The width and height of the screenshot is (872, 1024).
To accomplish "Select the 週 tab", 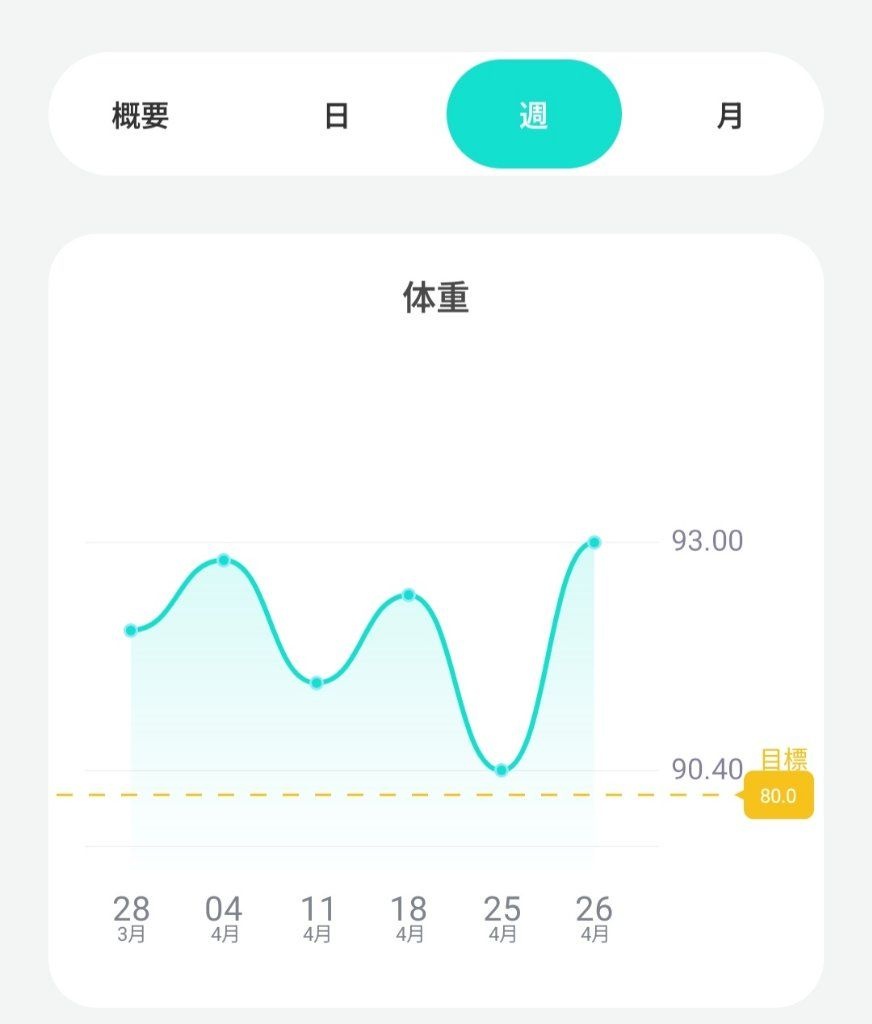I will pyautogui.click(x=533, y=115).
